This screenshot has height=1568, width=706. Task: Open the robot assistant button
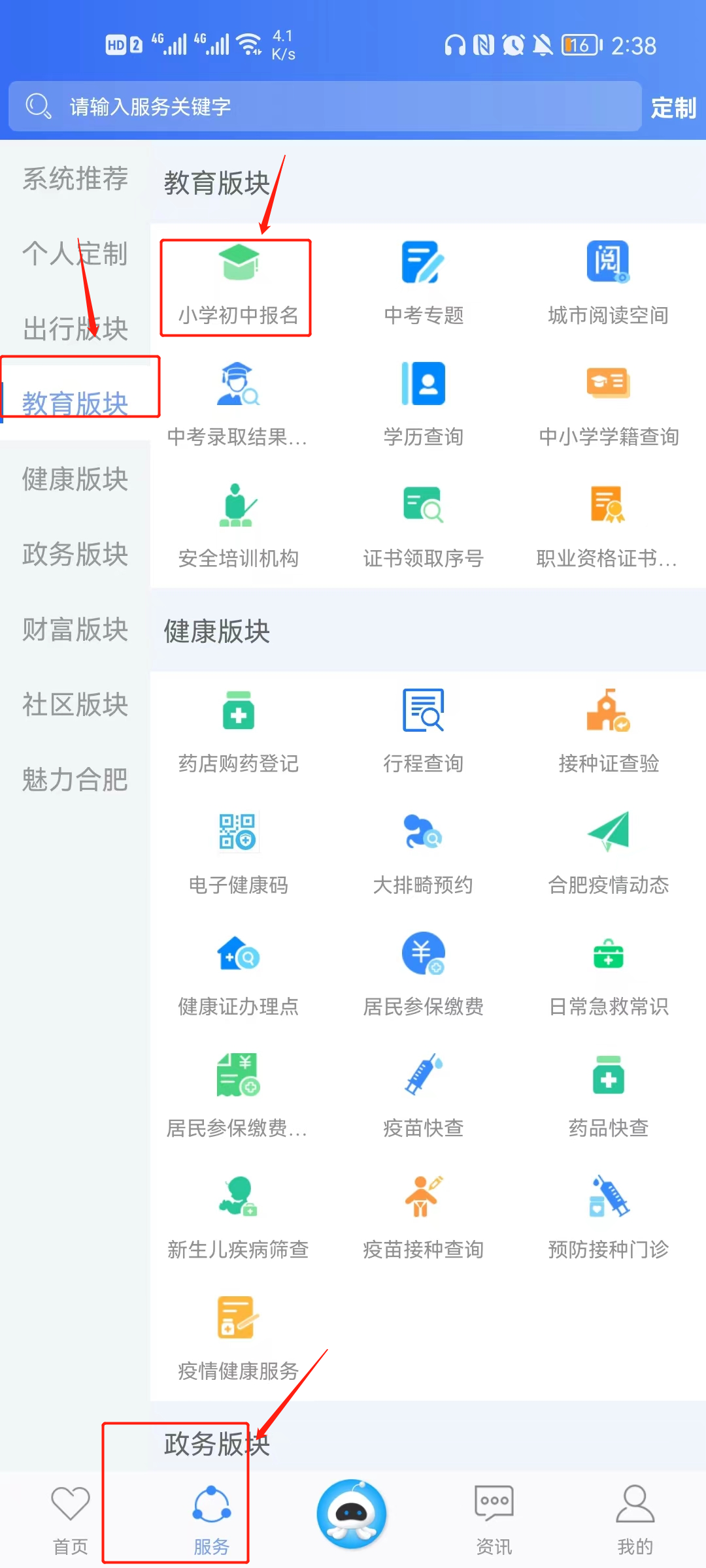point(352,1514)
